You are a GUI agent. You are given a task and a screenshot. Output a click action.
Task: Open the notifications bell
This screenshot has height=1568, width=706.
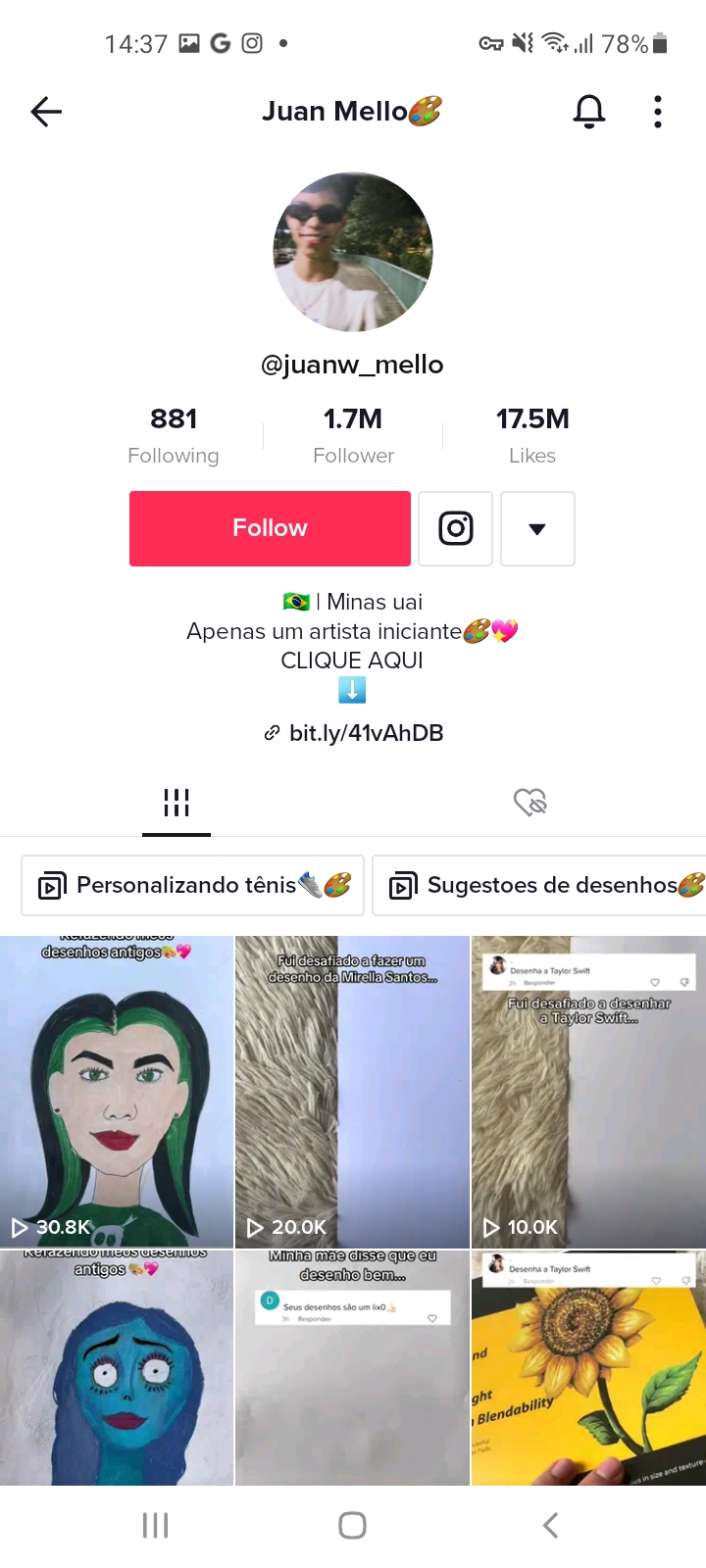[589, 112]
